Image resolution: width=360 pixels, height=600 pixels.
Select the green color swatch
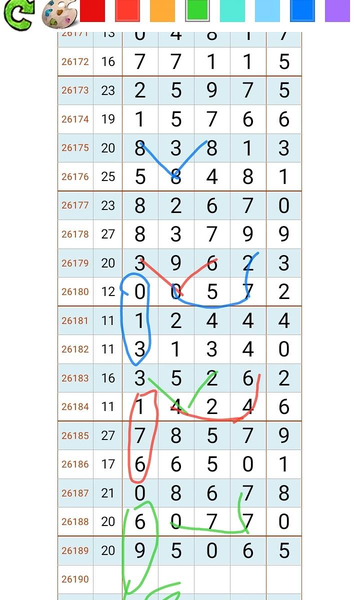tap(197, 11)
